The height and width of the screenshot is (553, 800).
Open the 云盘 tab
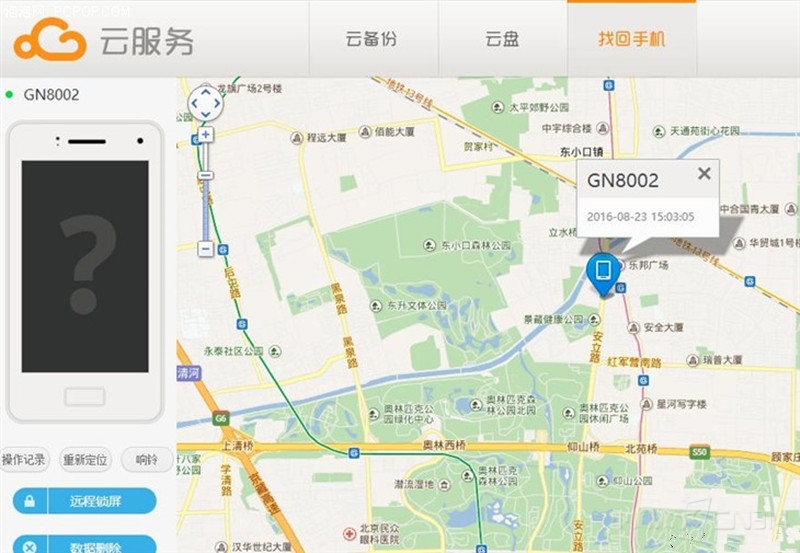click(x=502, y=39)
